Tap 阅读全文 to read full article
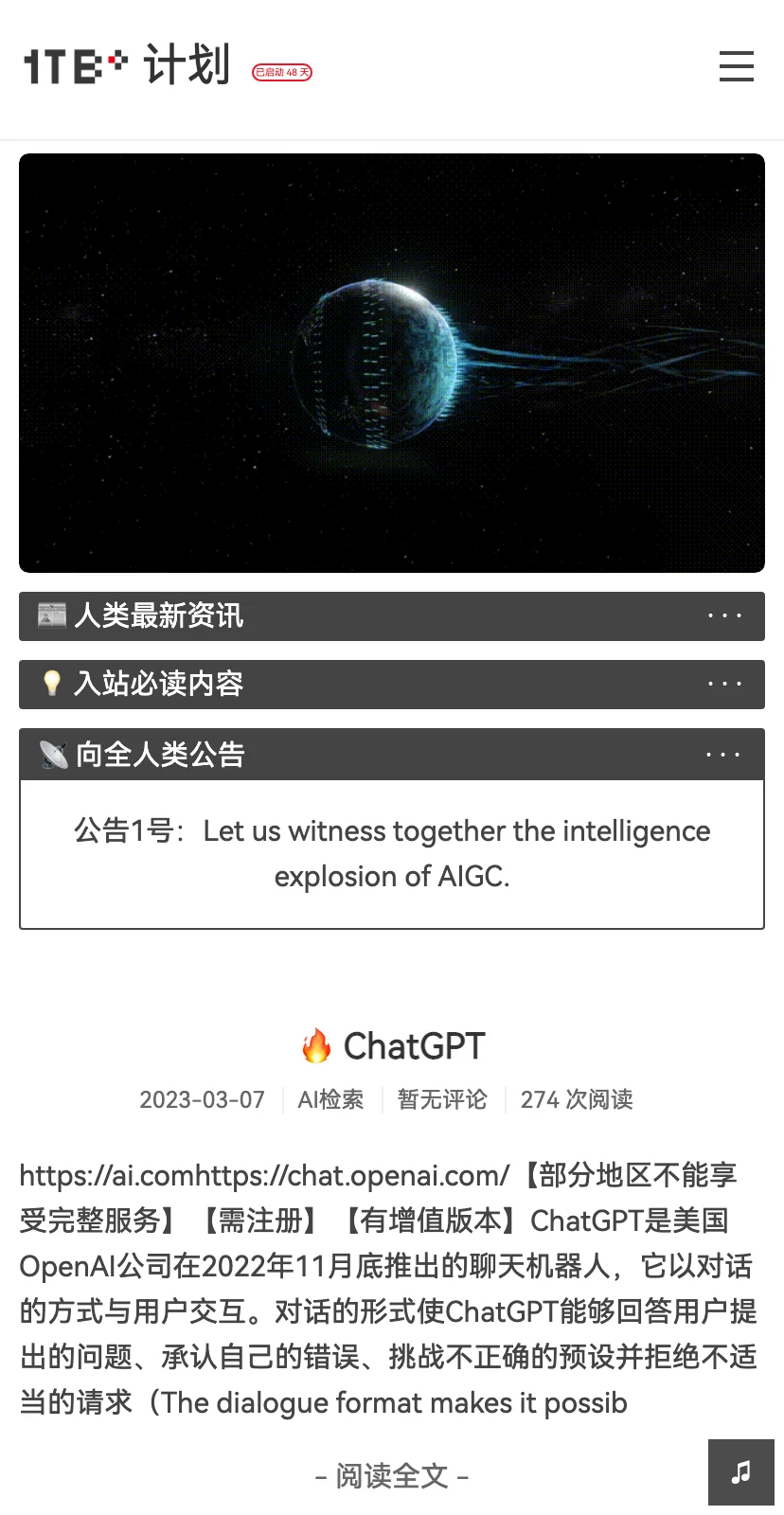Viewport: 784px width, 1515px height. pyautogui.click(x=392, y=1476)
